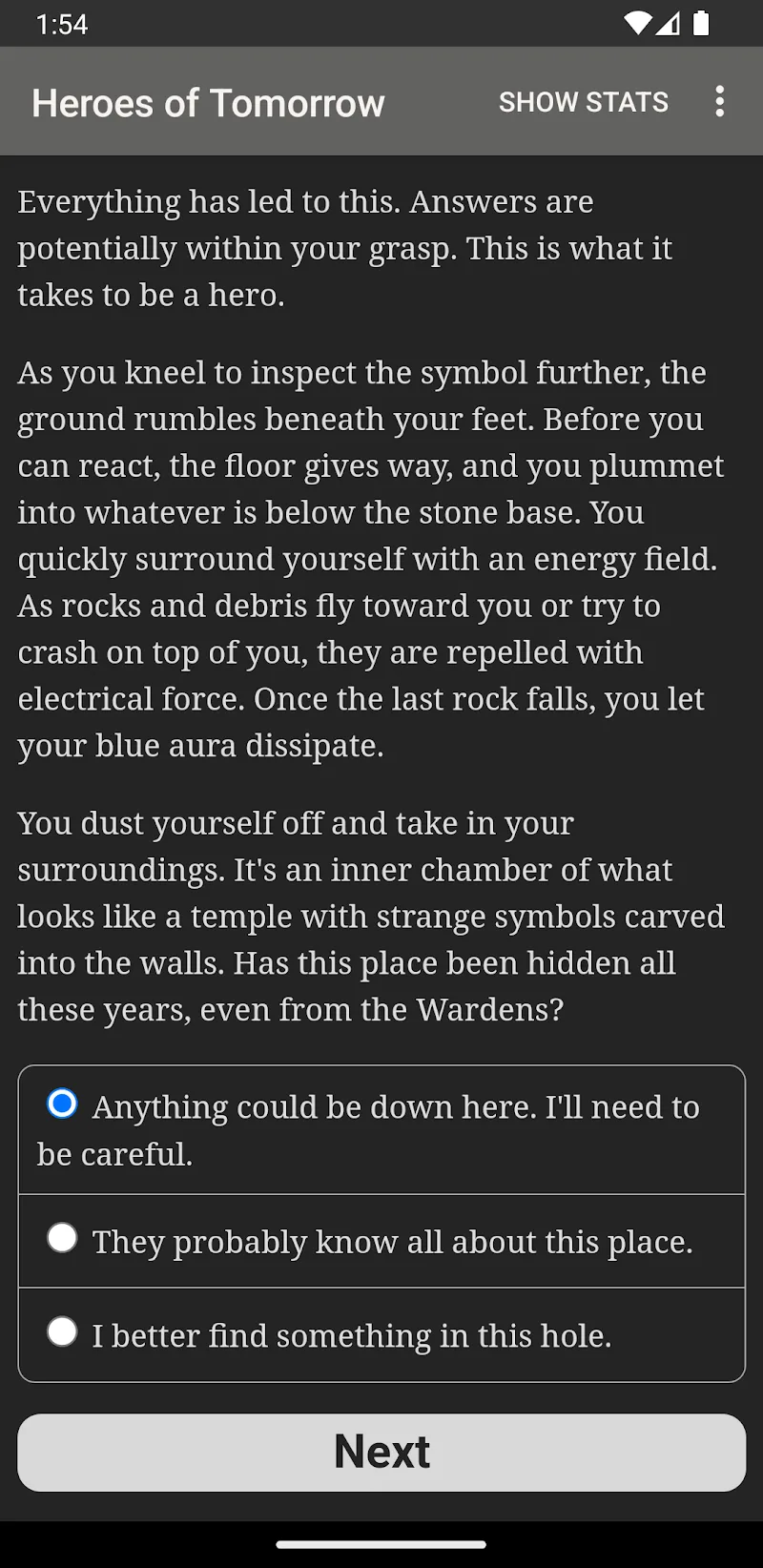Open the three-dot overflow menu
The width and height of the screenshot is (763, 1568).
[x=720, y=102]
